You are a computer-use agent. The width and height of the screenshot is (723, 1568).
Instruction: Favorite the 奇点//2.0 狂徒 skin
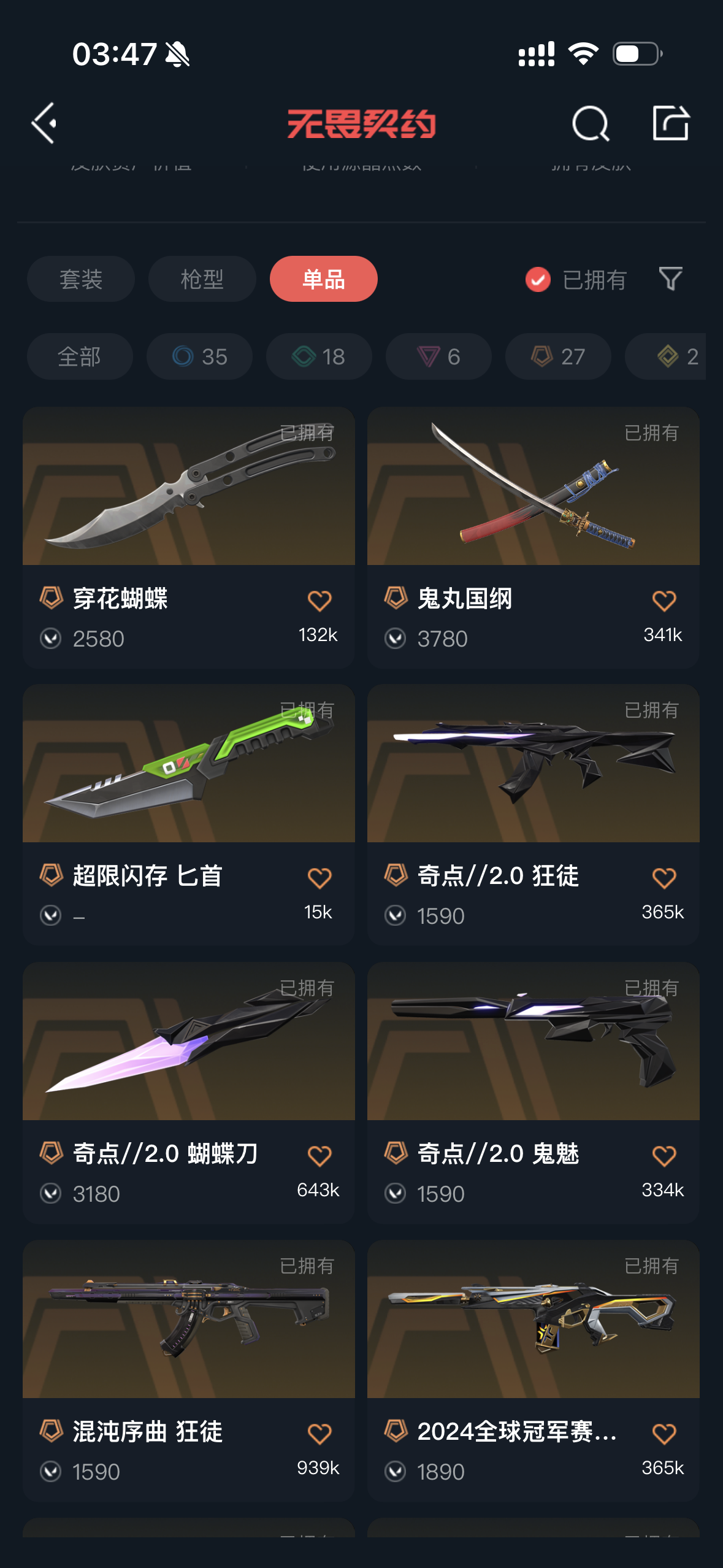(x=664, y=878)
